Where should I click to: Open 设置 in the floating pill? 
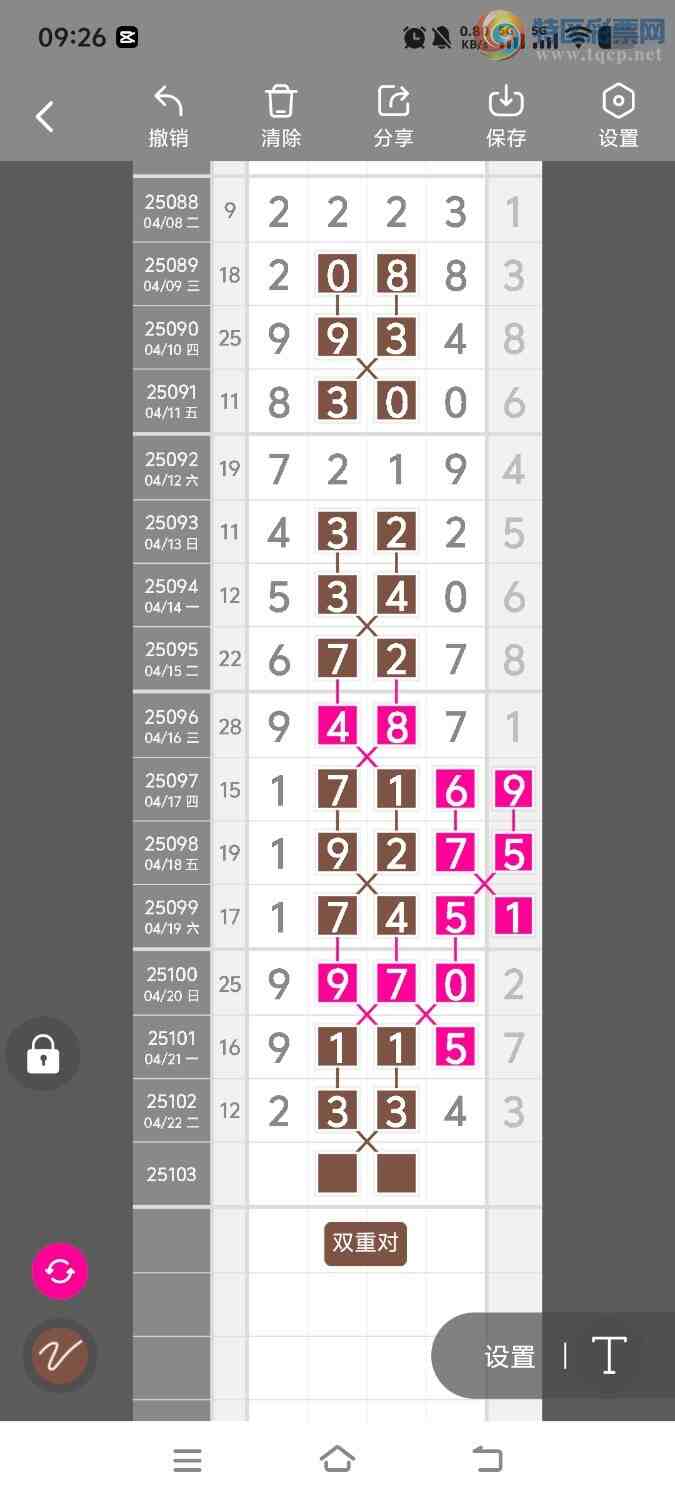[x=510, y=1357]
